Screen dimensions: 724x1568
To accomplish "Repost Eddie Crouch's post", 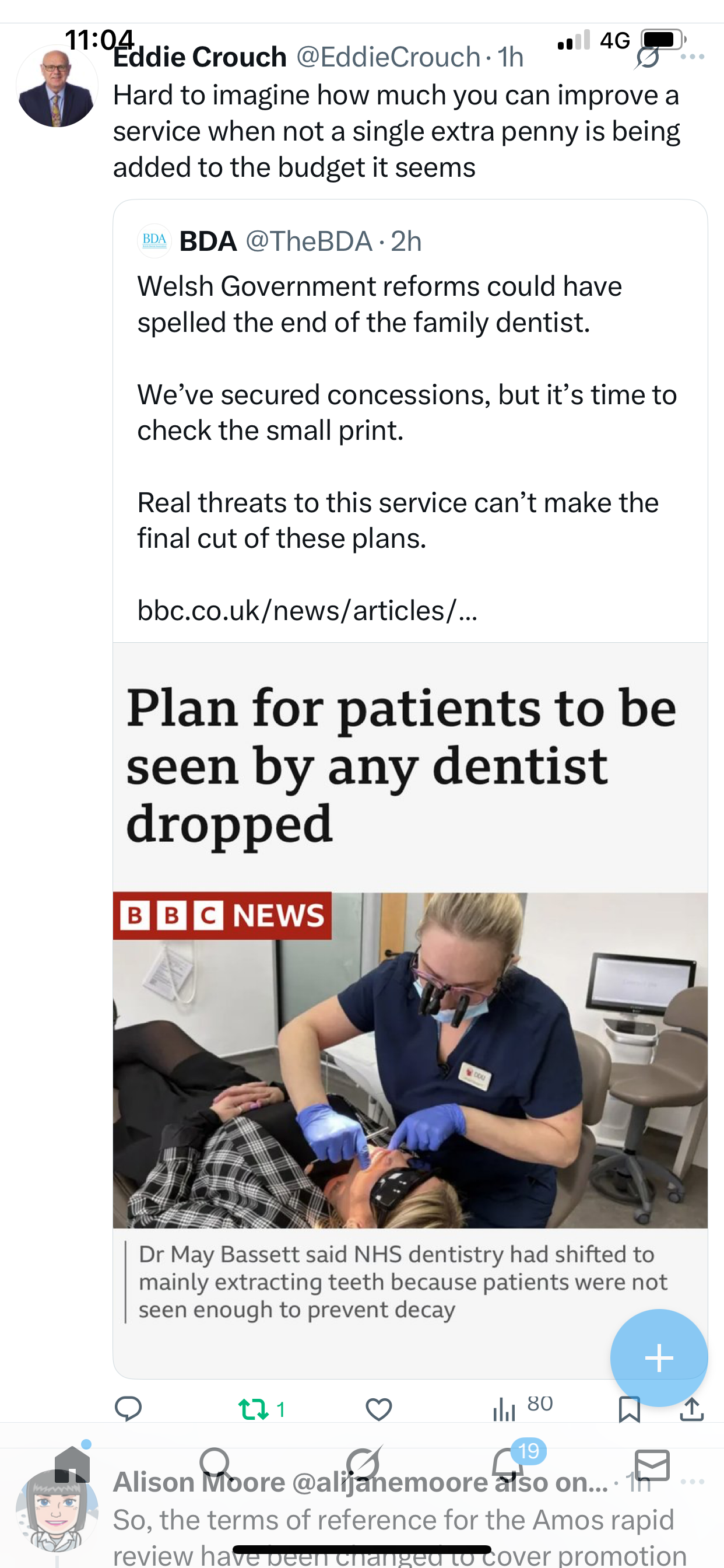I will point(254,1409).
